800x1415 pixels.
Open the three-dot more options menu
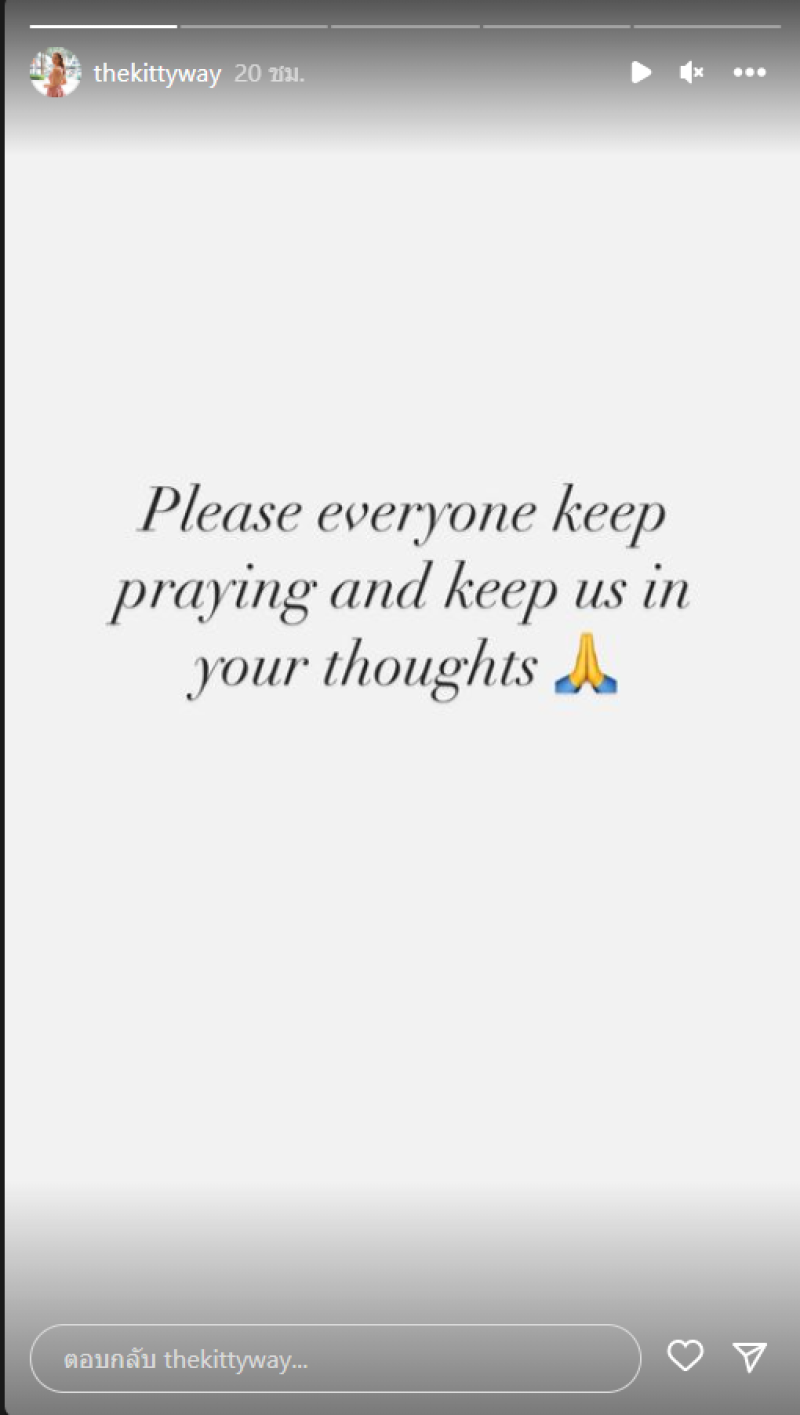point(749,72)
